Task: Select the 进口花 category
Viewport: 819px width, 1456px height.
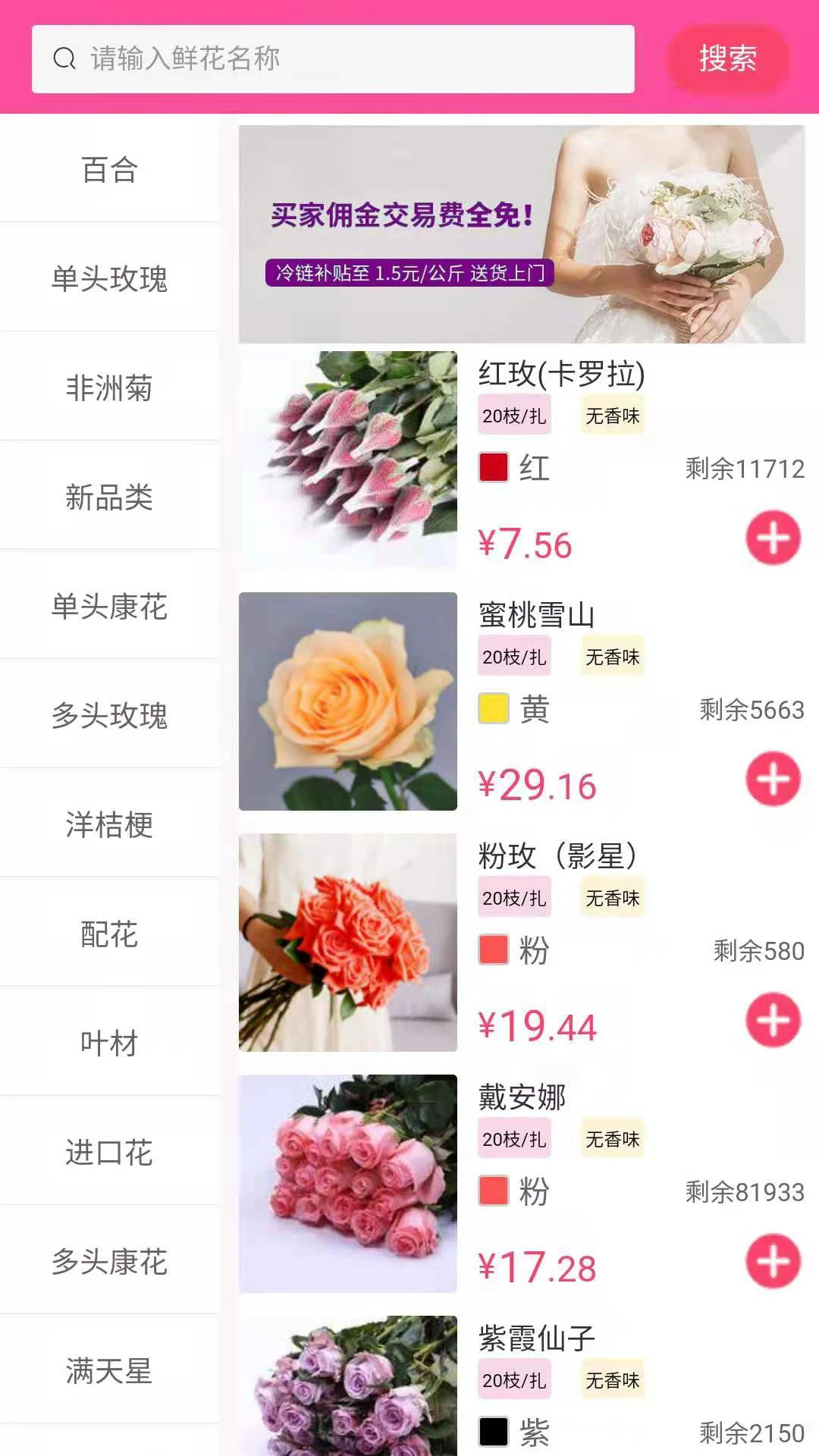Action: 109,1153
